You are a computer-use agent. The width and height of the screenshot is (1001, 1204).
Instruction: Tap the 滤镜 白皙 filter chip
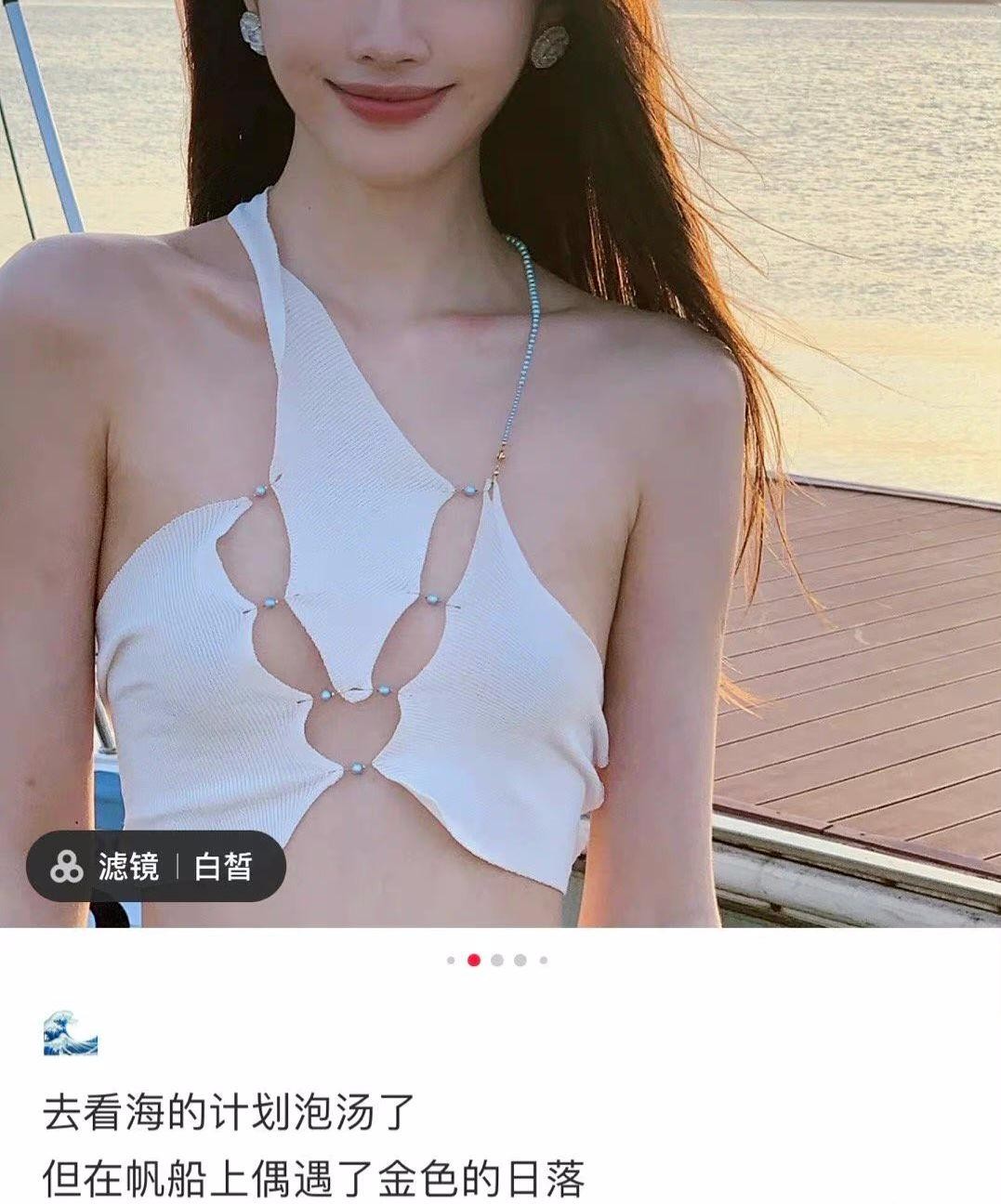[x=155, y=867]
